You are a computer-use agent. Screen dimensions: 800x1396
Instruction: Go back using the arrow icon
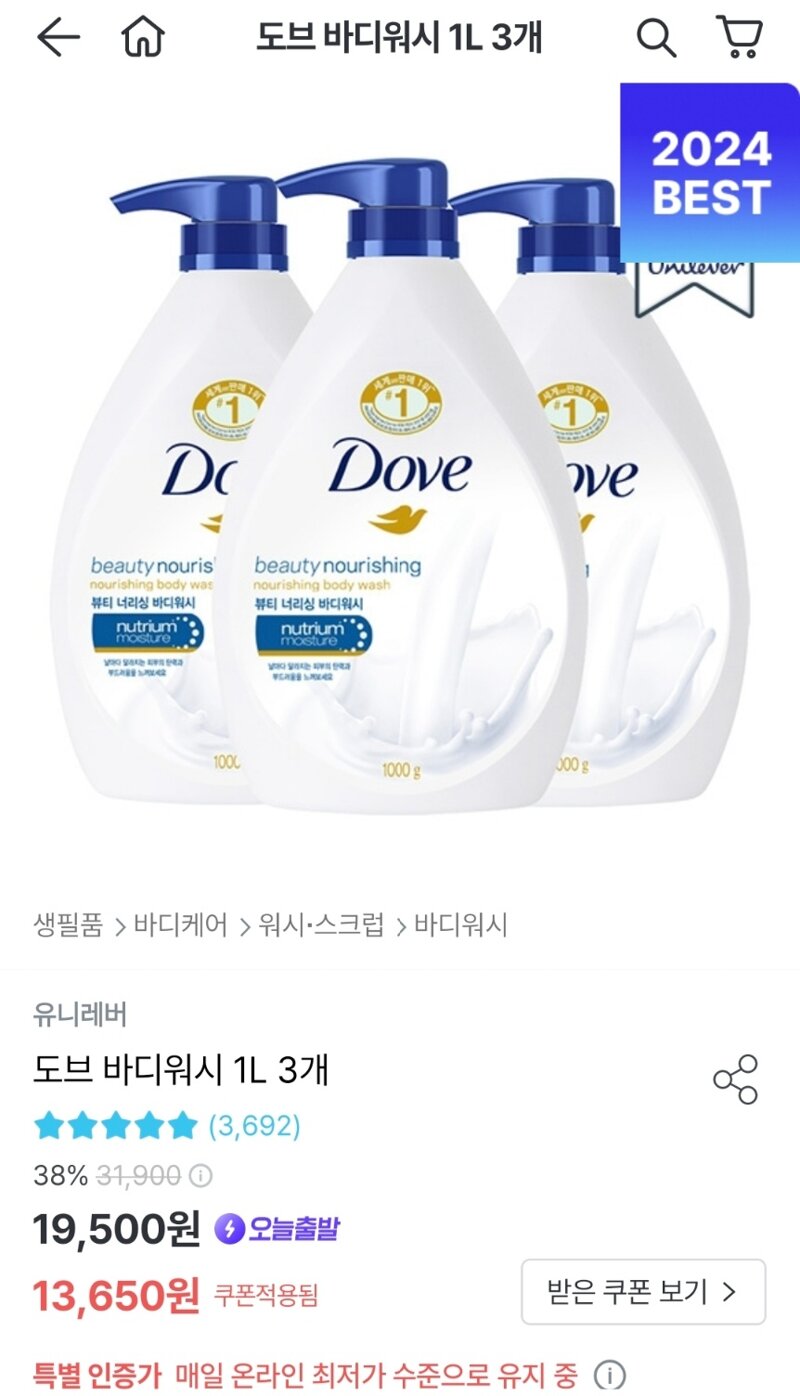click(x=58, y=38)
